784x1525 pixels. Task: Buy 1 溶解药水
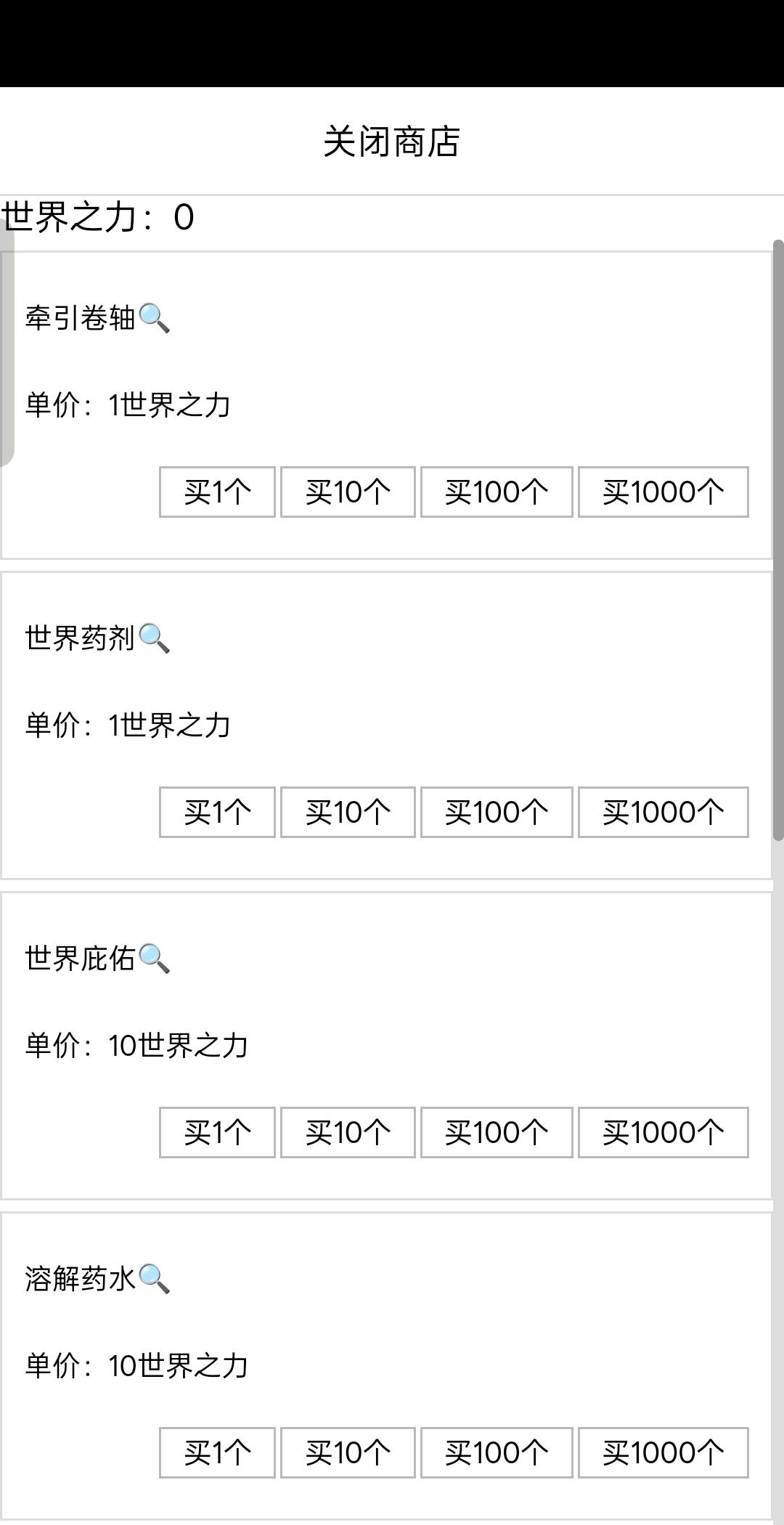point(216,1452)
